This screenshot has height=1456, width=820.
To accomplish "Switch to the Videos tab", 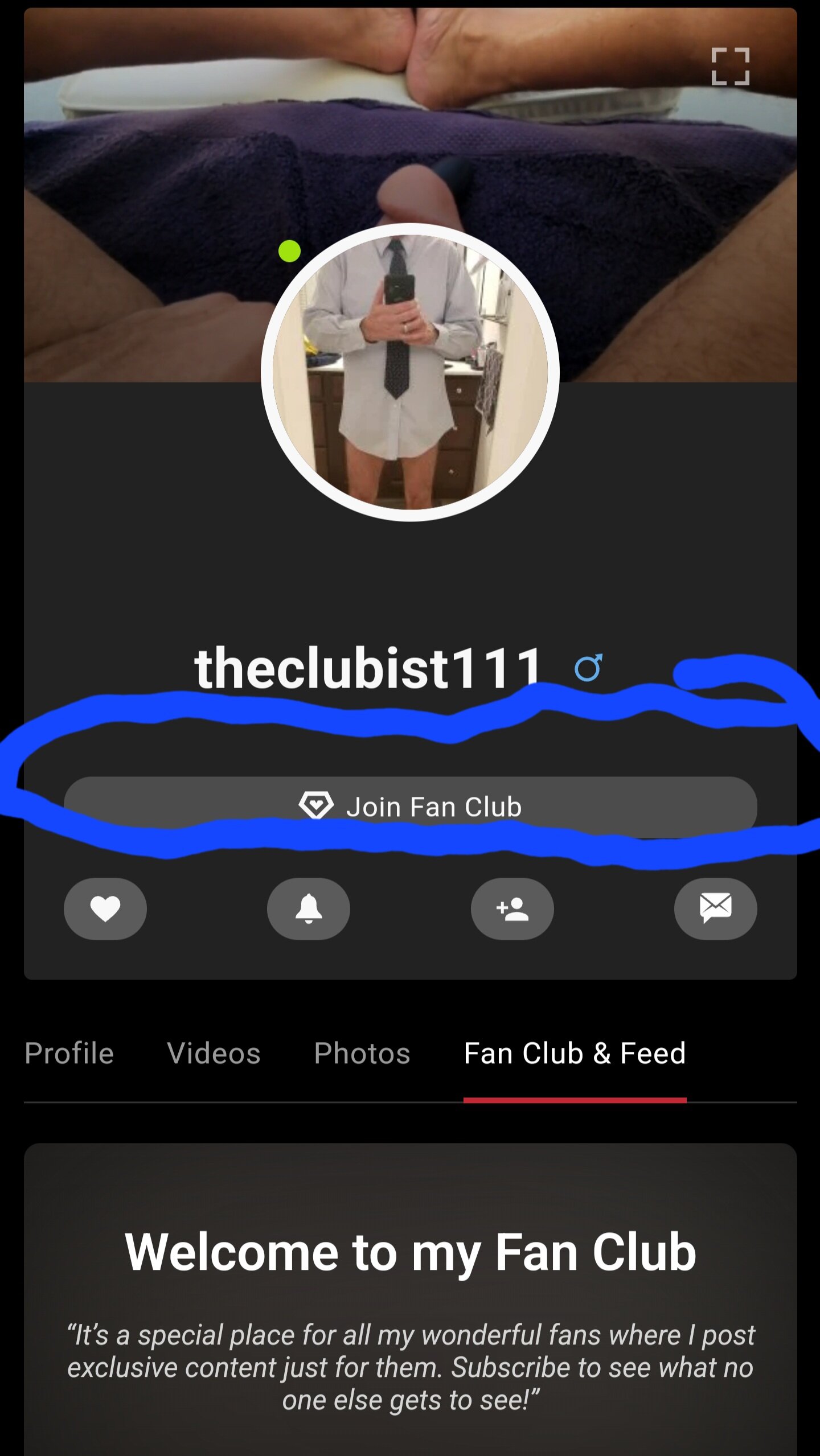I will click(214, 1054).
